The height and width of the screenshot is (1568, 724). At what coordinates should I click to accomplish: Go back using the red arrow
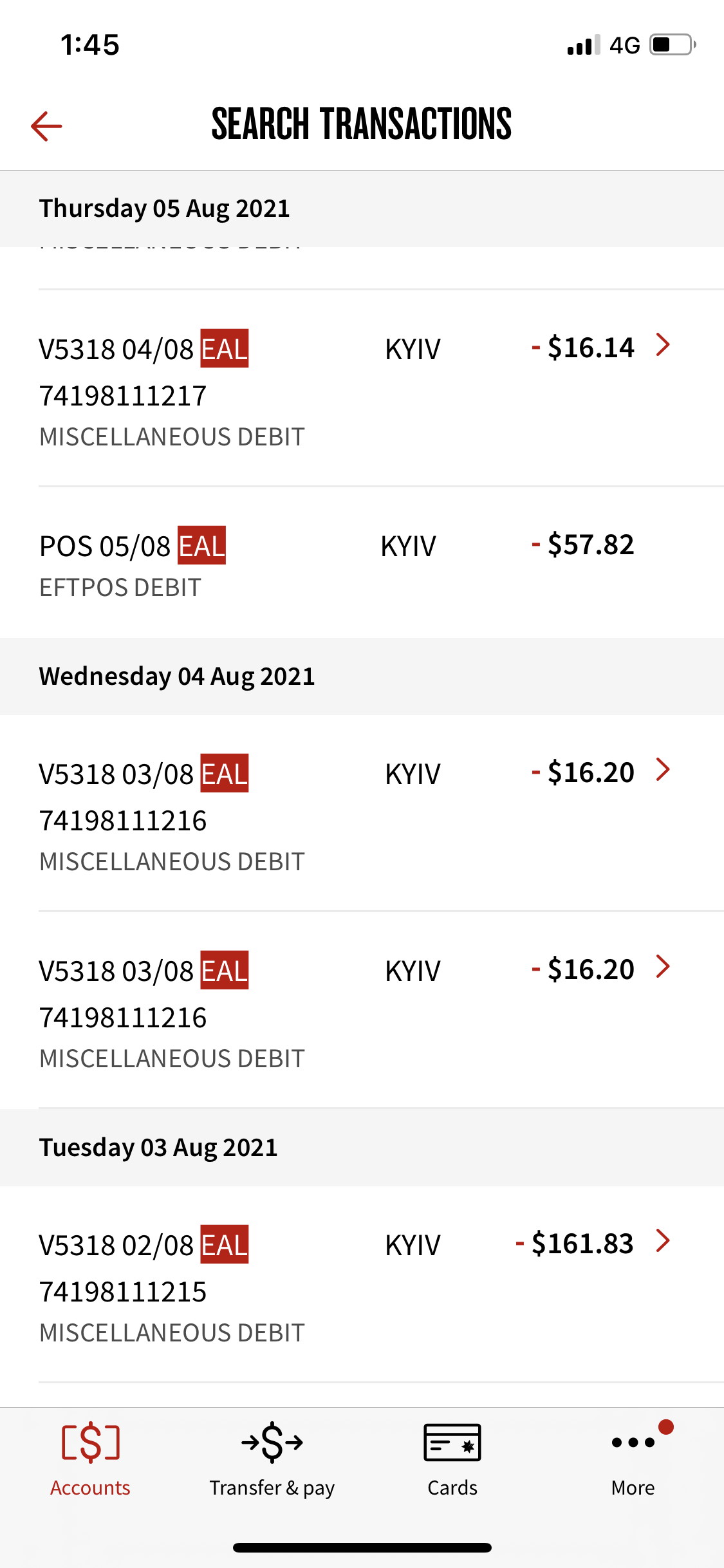point(46,126)
